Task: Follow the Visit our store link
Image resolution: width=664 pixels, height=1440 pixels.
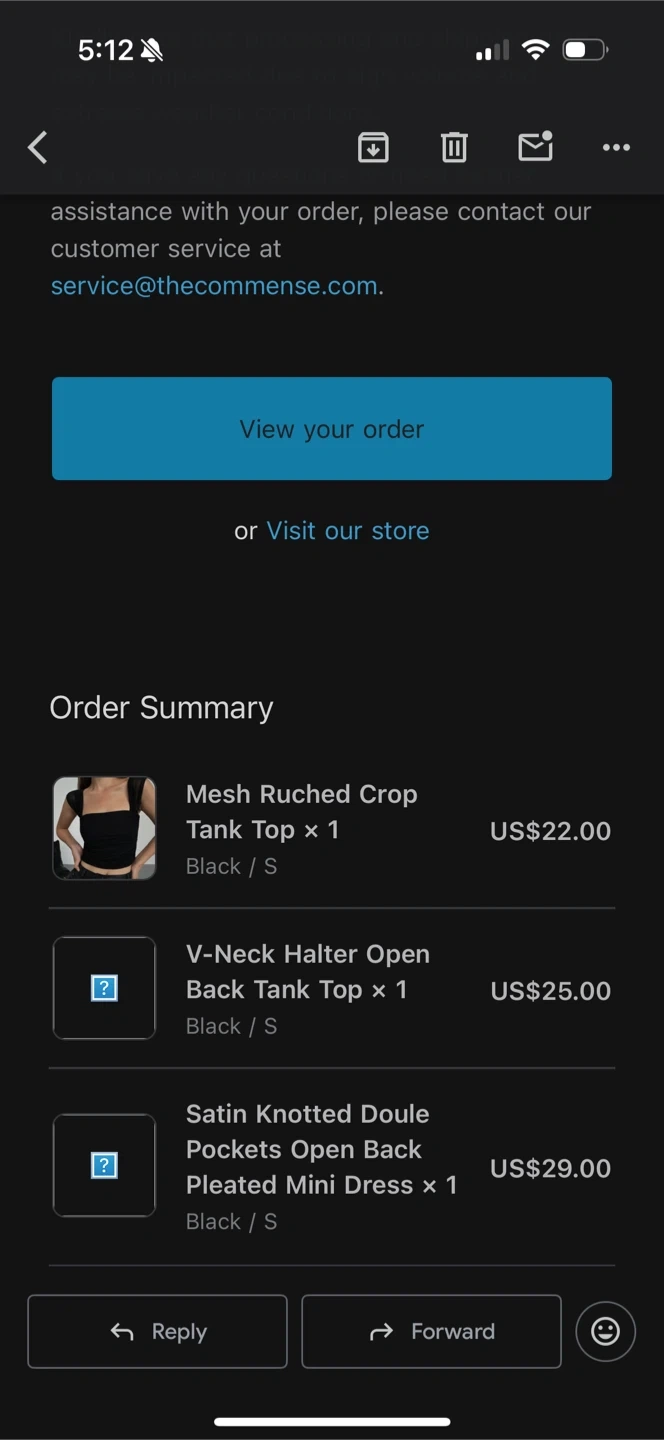Action: (347, 531)
